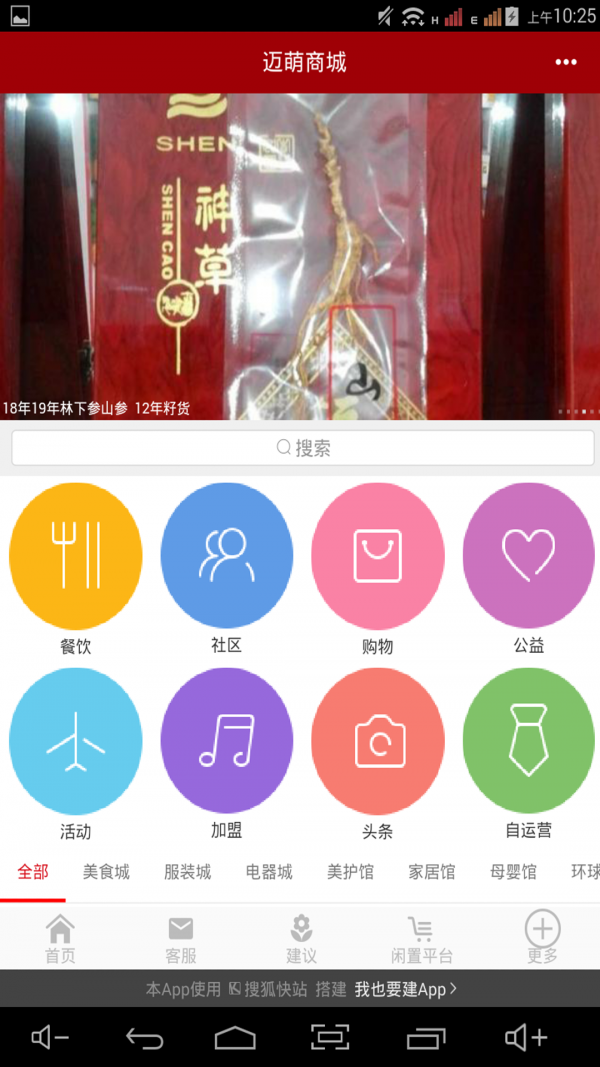
Task: Open the 闲置平台 cart tab
Action: pyautogui.click(x=421, y=938)
